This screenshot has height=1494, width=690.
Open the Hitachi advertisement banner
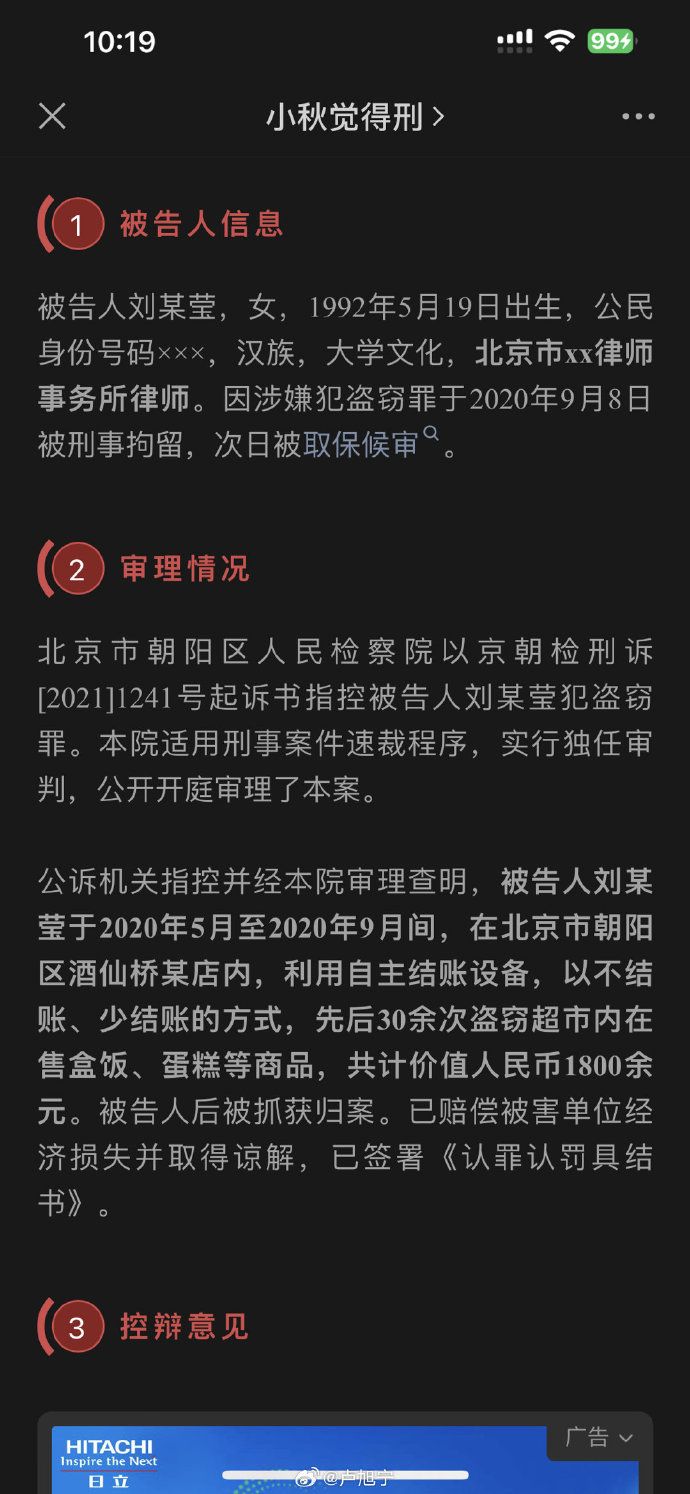pos(300,1462)
